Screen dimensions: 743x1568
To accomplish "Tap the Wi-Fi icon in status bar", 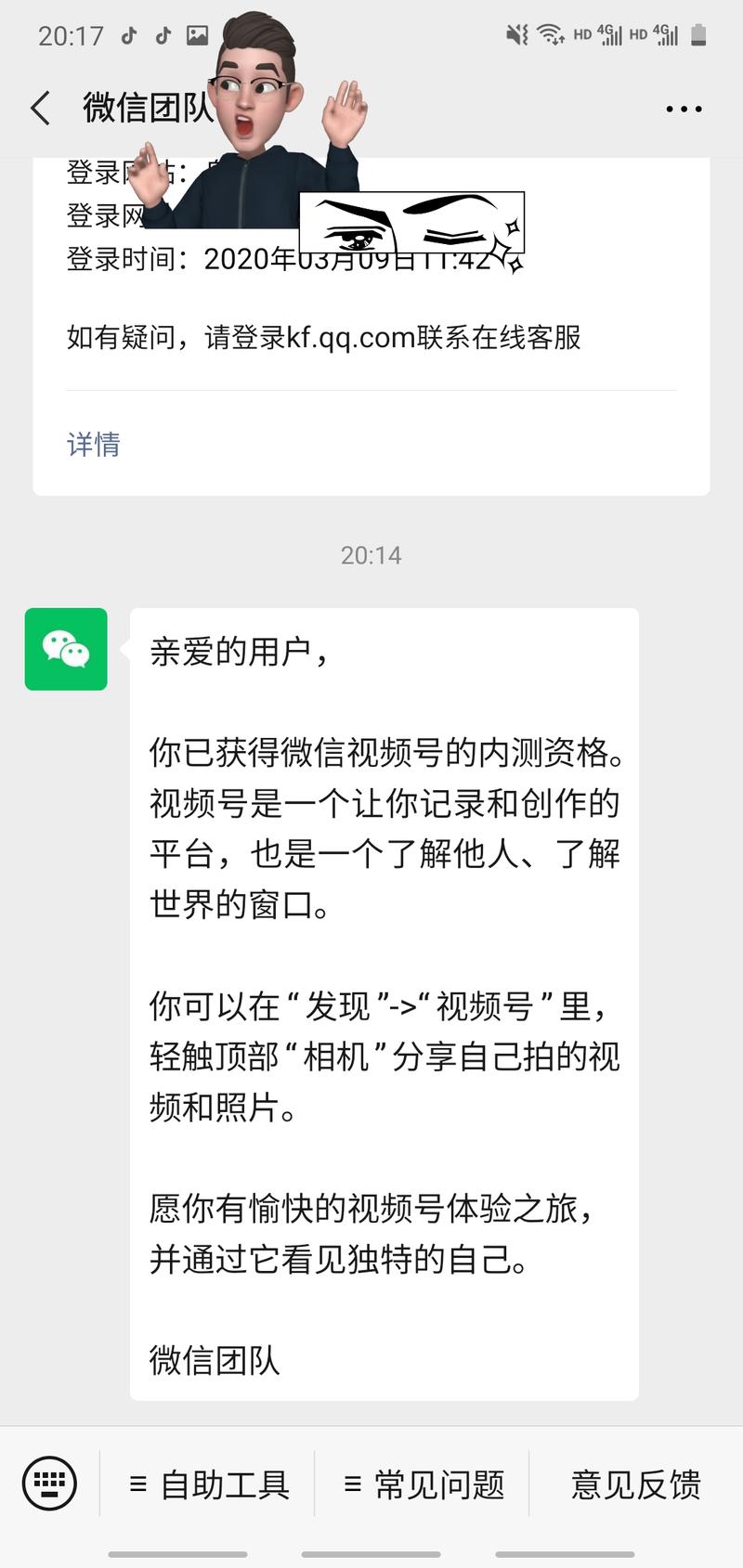I will (548, 33).
